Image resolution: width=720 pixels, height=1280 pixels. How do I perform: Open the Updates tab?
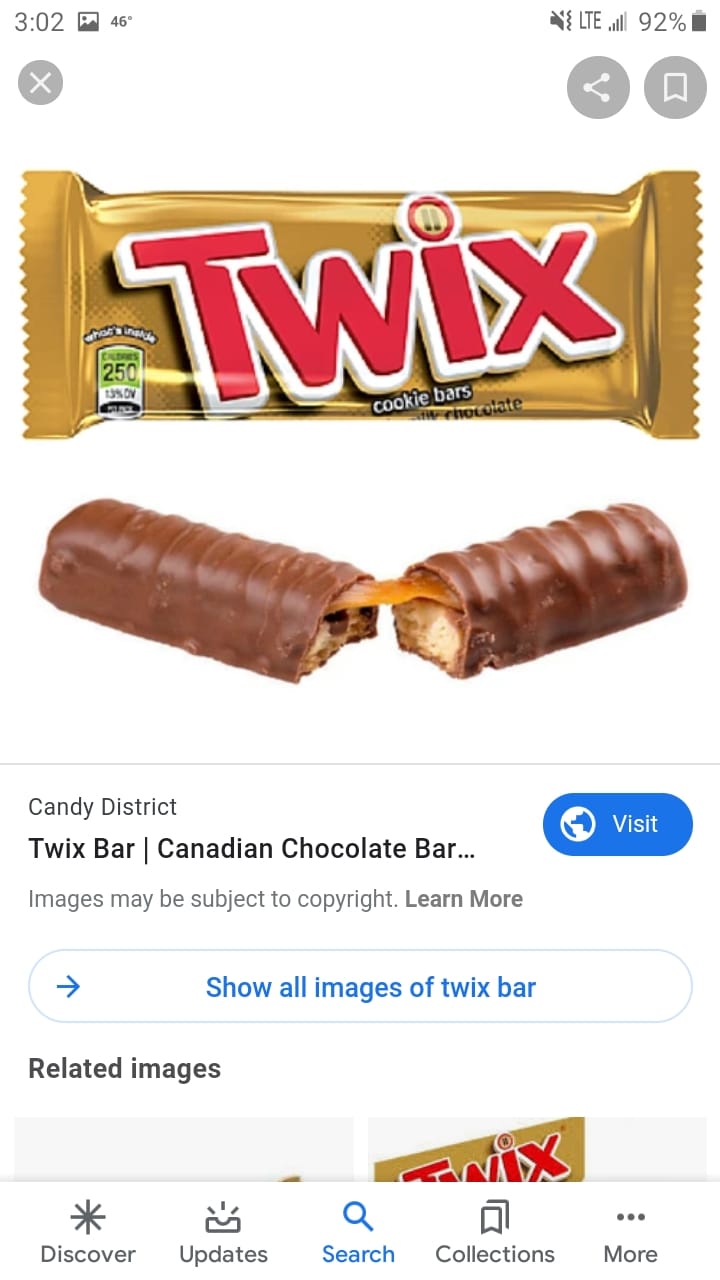223,1232
